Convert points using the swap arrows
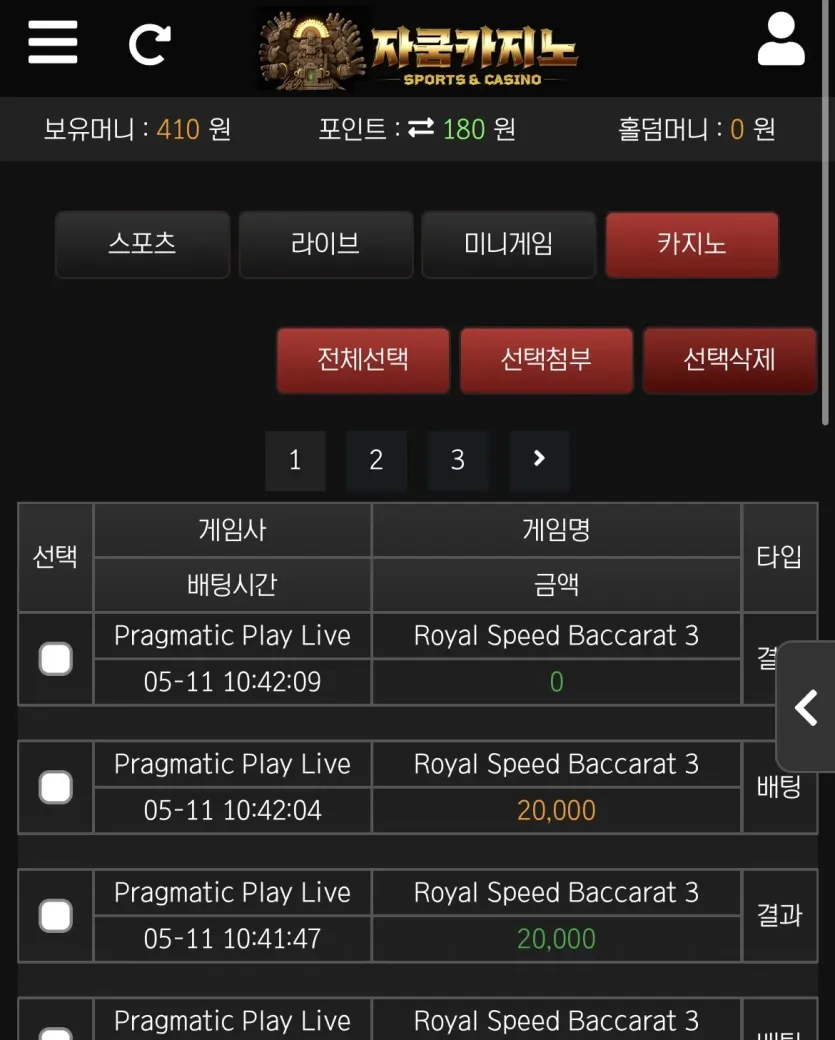 pyautogui.click(x=420, y=128)
